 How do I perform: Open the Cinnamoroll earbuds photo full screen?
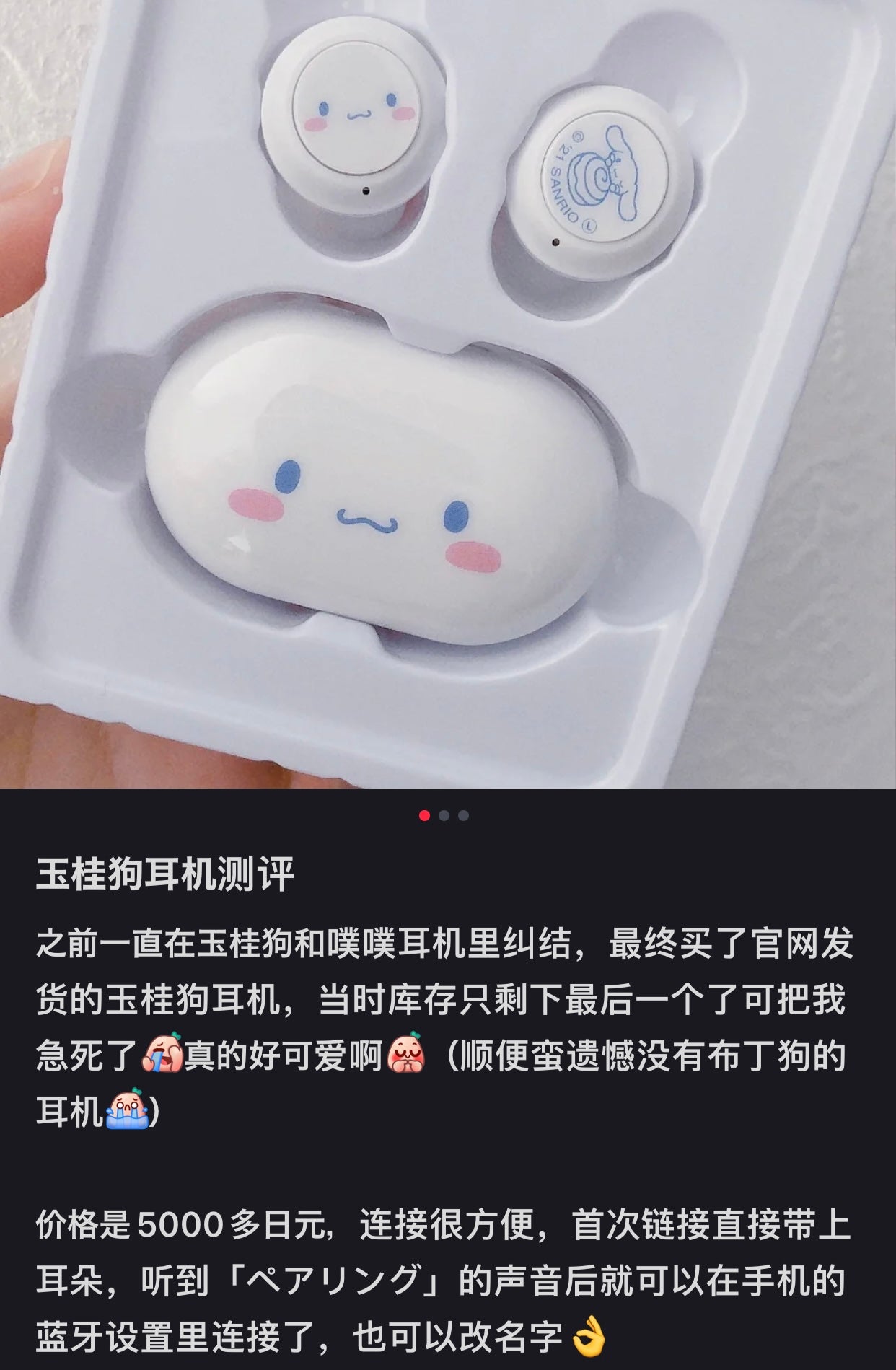[x=447, y=393]
